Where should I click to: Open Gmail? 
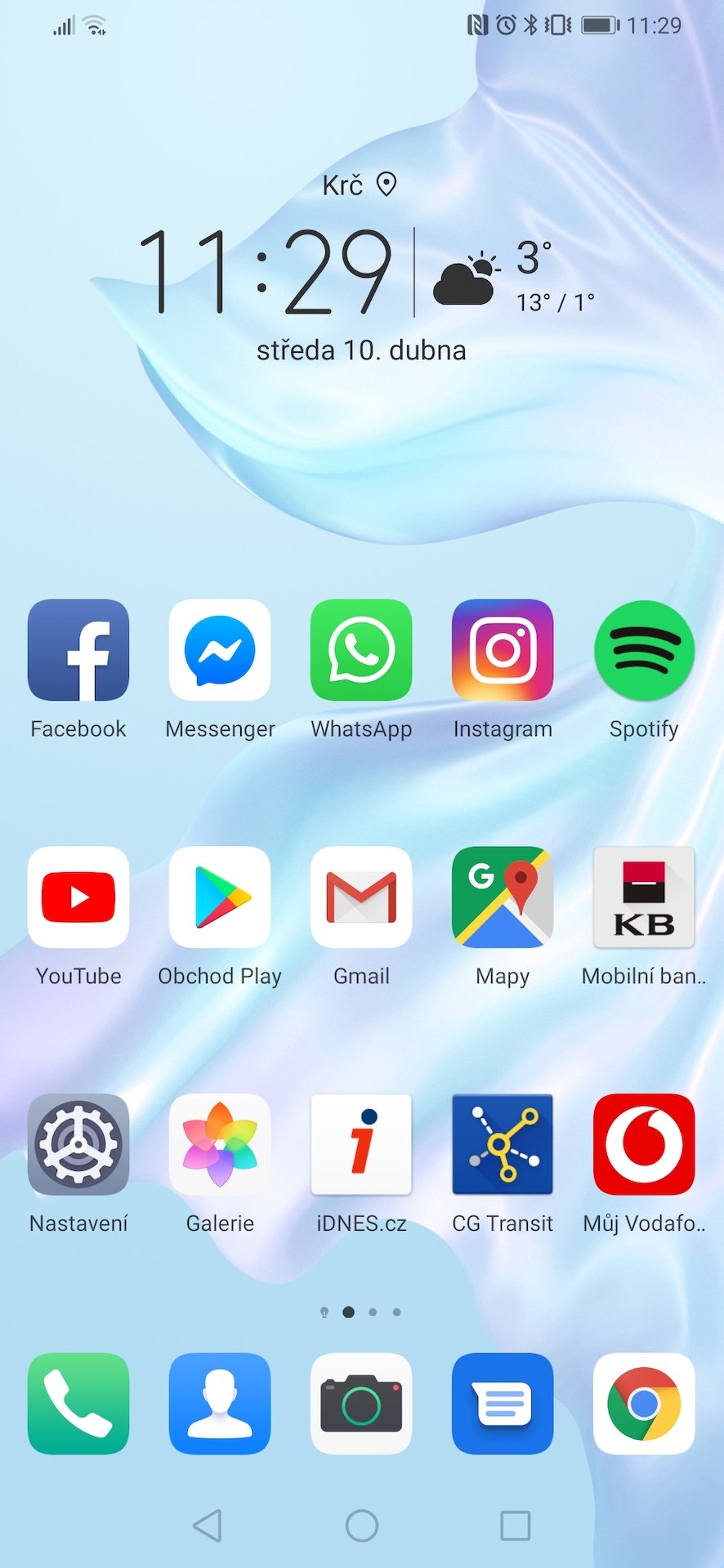361,897
